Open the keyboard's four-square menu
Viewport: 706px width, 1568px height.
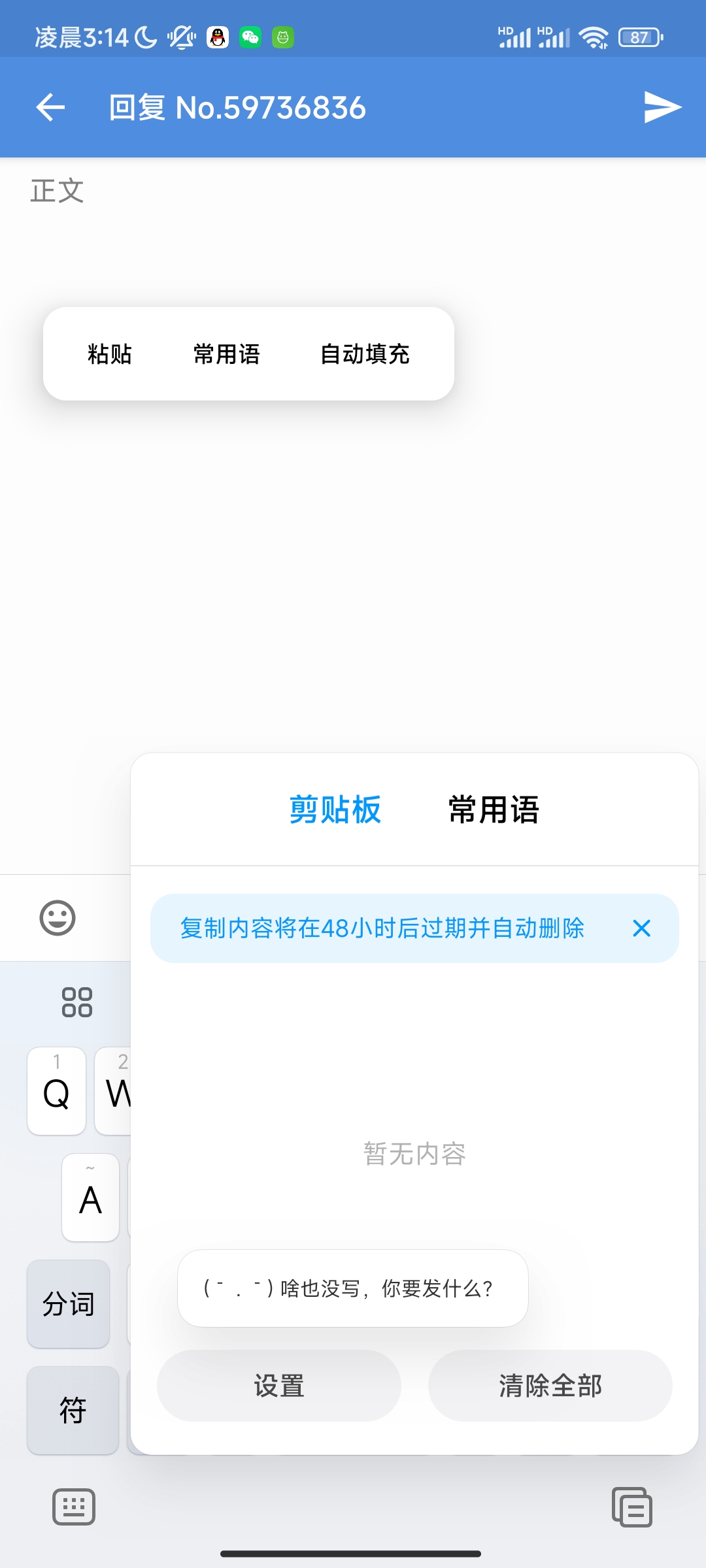(77, 1002)
